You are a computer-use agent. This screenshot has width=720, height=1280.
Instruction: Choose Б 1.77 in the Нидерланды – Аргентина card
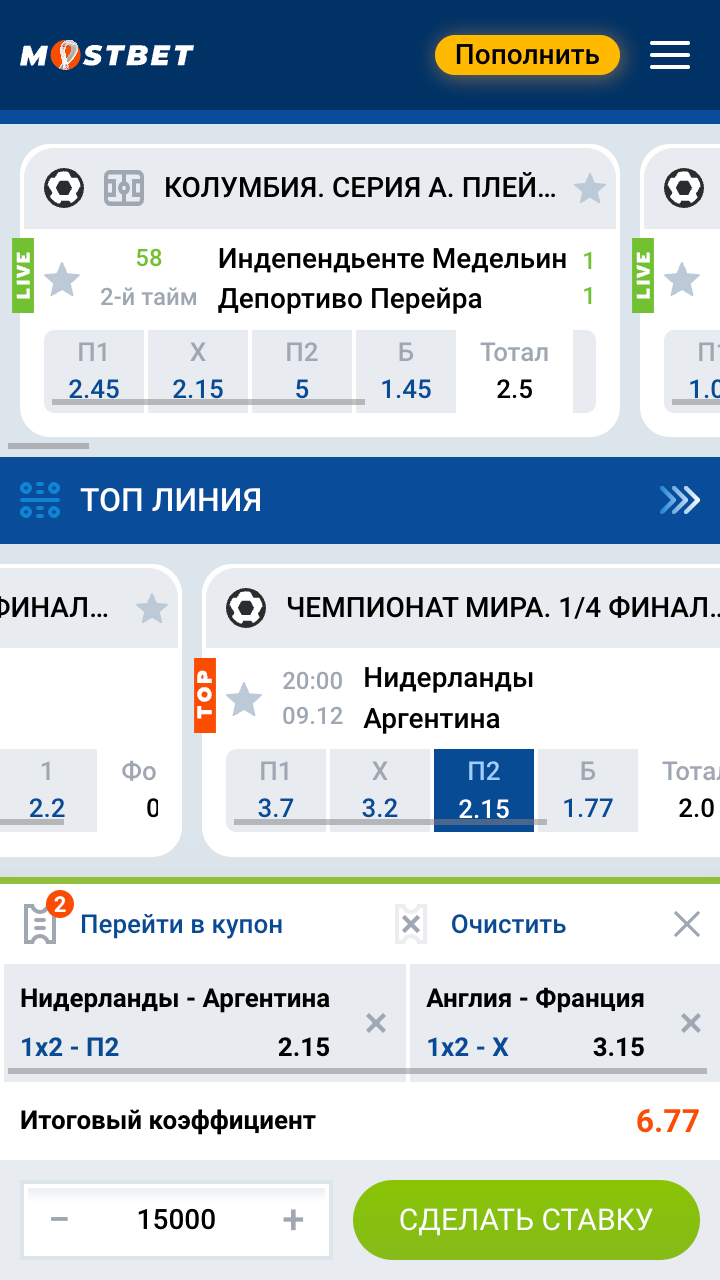tap(588, 790)
